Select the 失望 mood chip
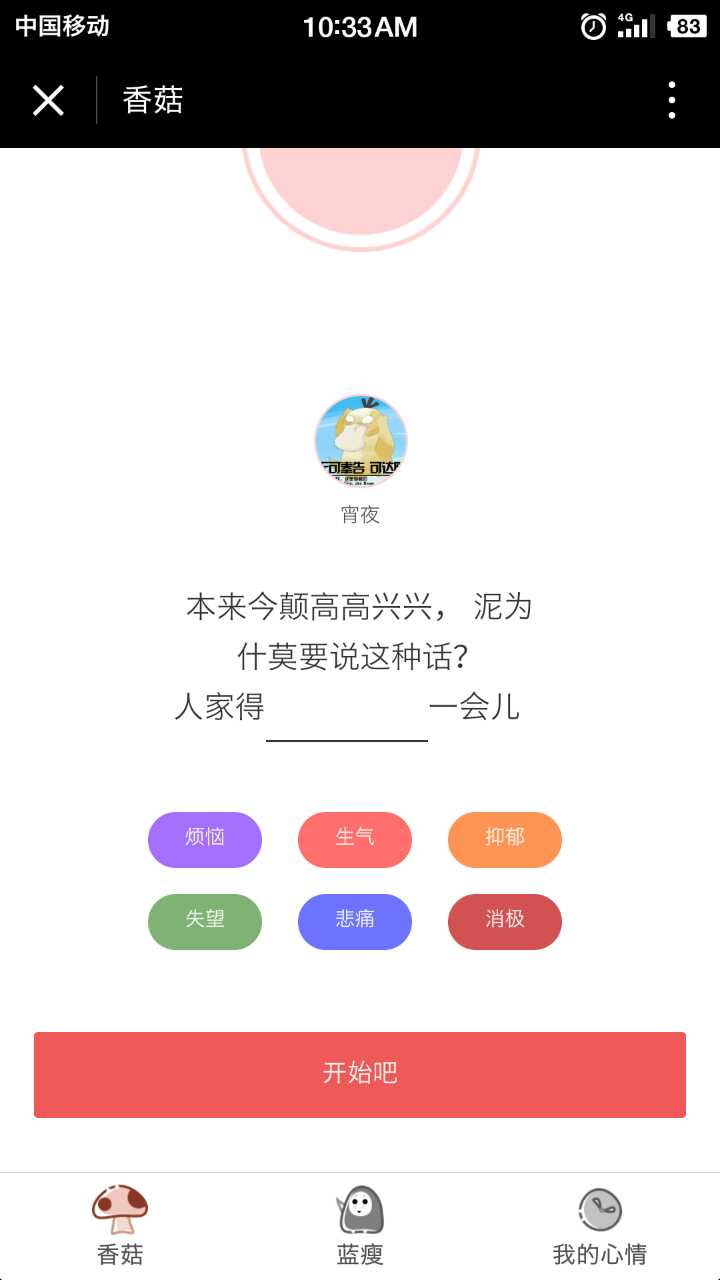 pyautogui.click(x=205, y=921)
